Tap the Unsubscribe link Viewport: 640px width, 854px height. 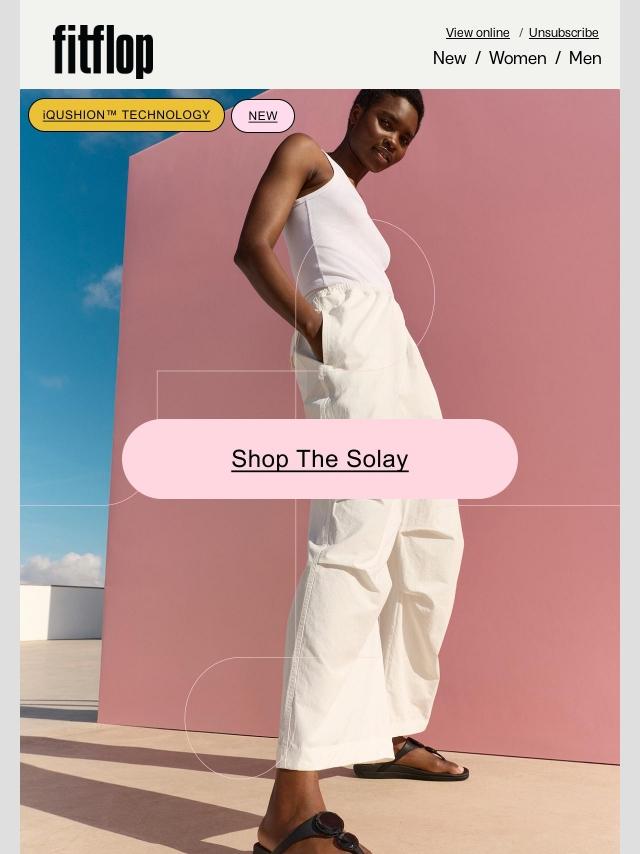click(x=564, y=33)
